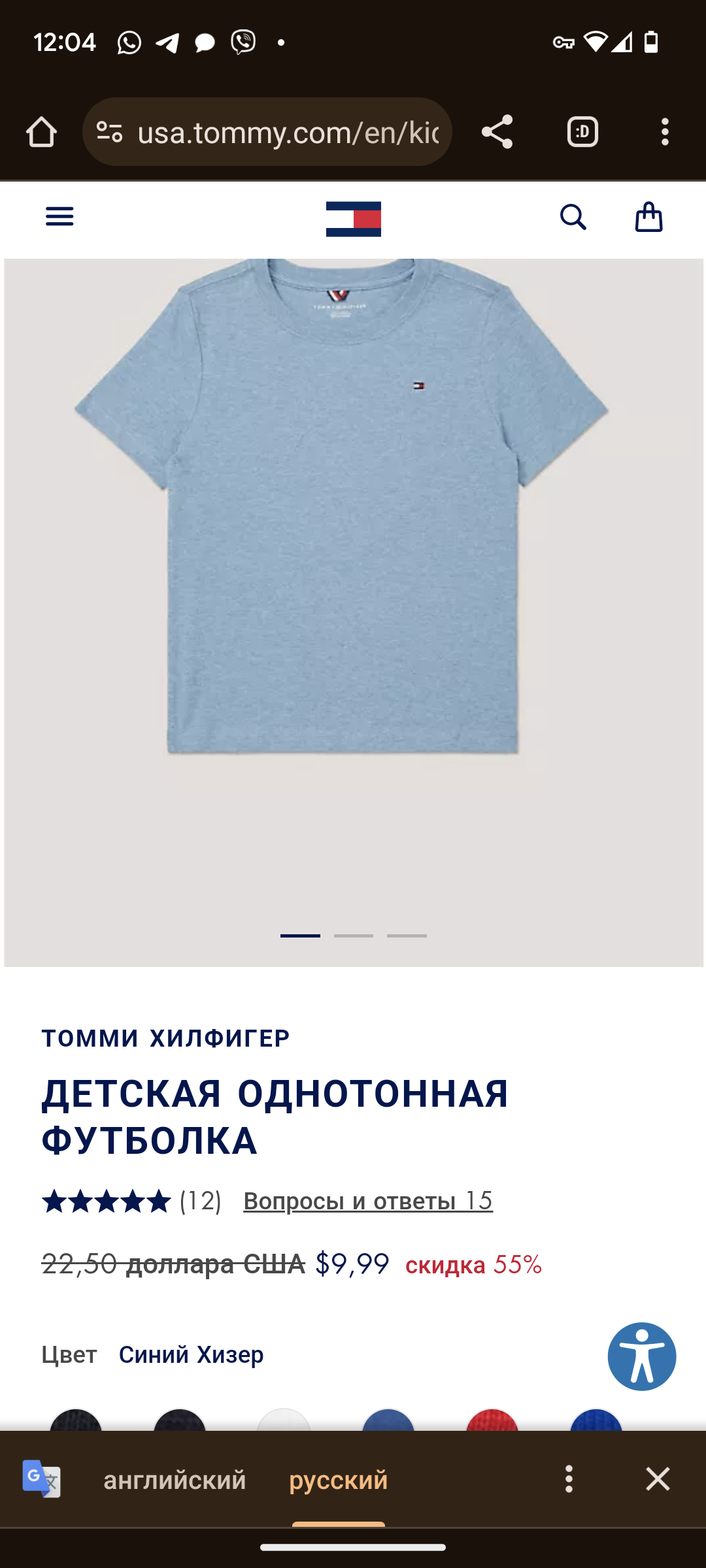Open the Вопросы и ответы link
Screen dimensions: 706x1568
(367, 1201)
